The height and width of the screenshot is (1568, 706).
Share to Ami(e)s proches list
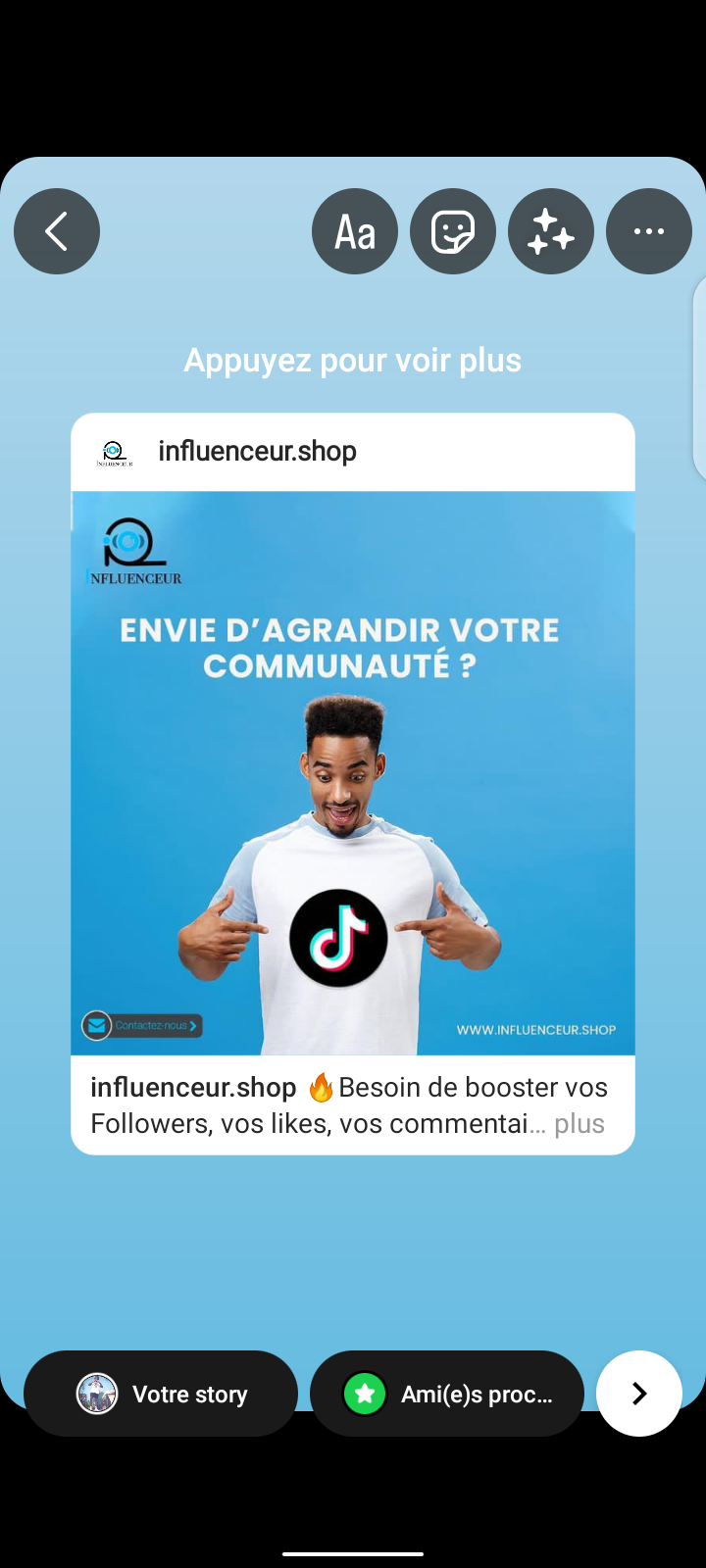coord(447,1394)
